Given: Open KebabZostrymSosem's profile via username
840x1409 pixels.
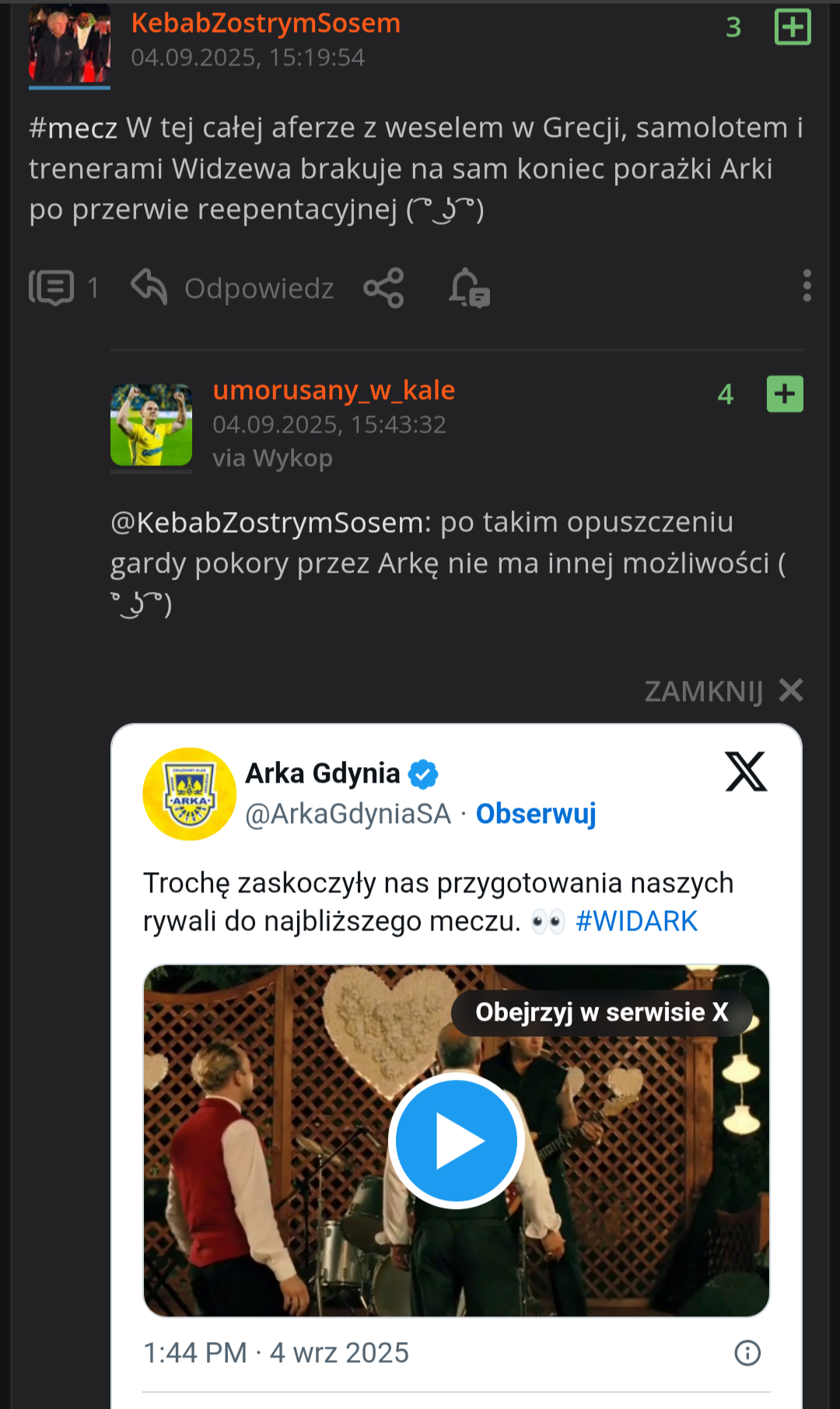Looking at the screenshot, I should (265, 23).
